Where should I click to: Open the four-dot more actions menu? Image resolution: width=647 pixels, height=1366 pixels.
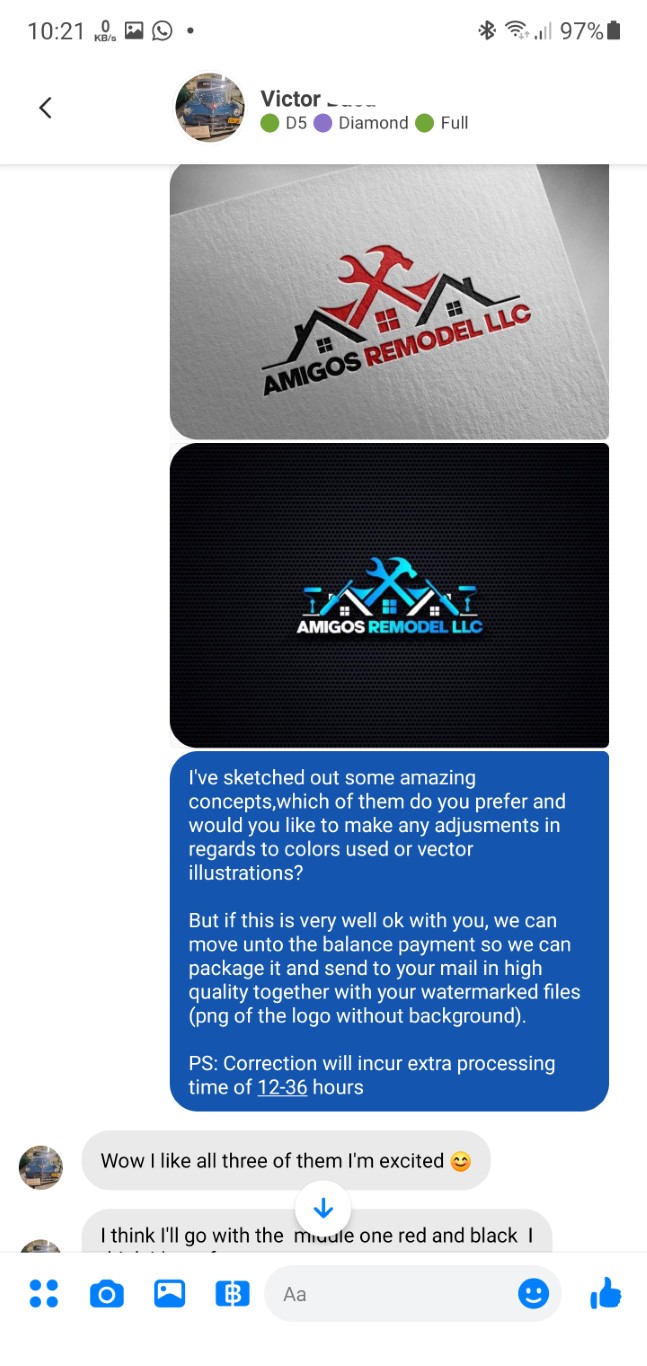[x=44, y=1294]
